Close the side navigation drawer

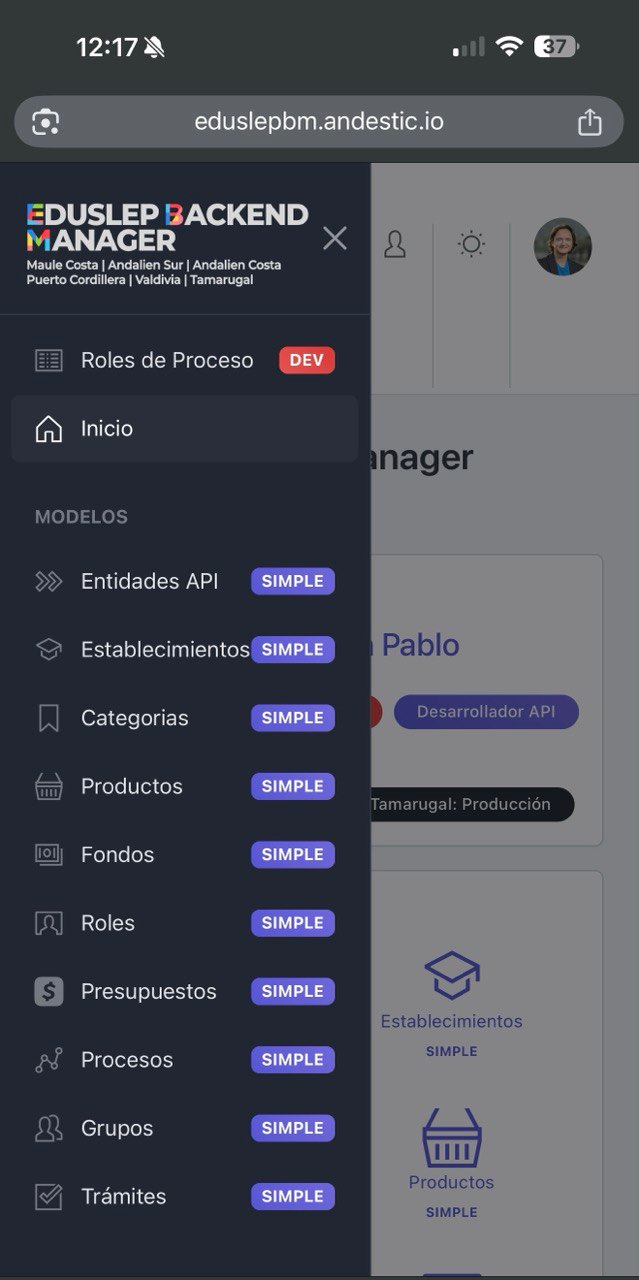tap(335, 238)
